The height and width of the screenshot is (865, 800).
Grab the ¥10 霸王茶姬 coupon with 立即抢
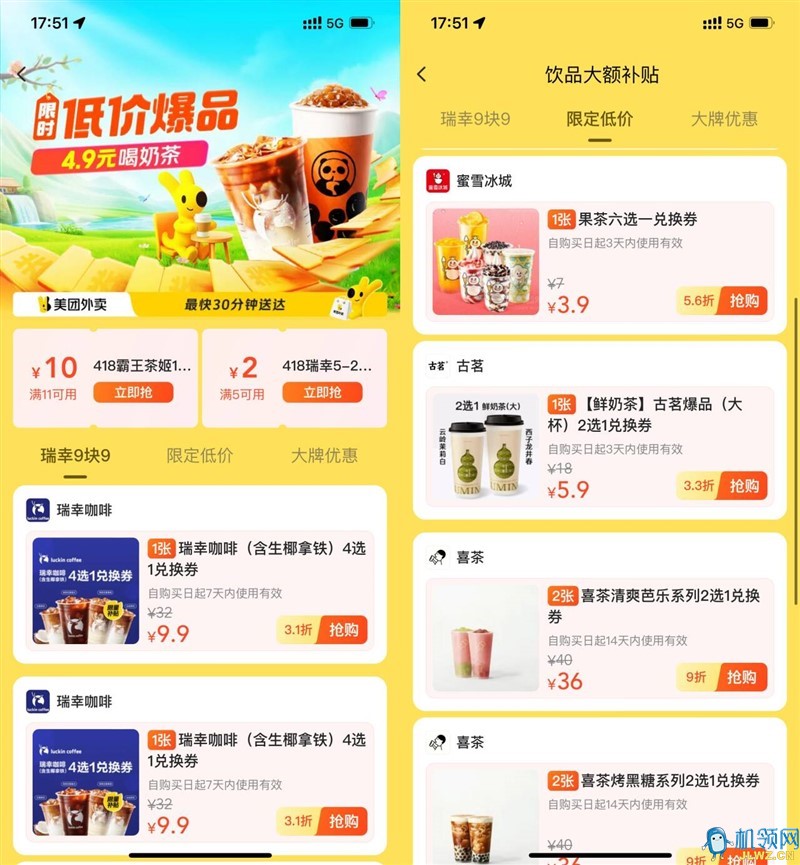coord(133,393)
